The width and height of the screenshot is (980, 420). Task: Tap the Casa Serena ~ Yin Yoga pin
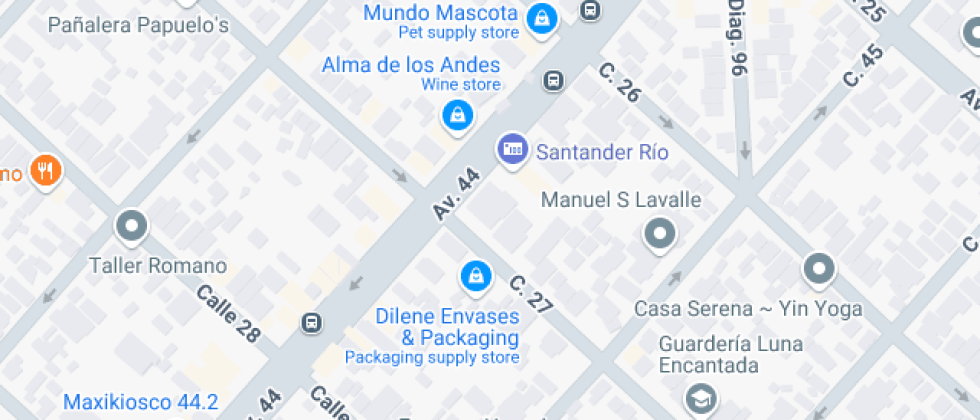(819, 269)
